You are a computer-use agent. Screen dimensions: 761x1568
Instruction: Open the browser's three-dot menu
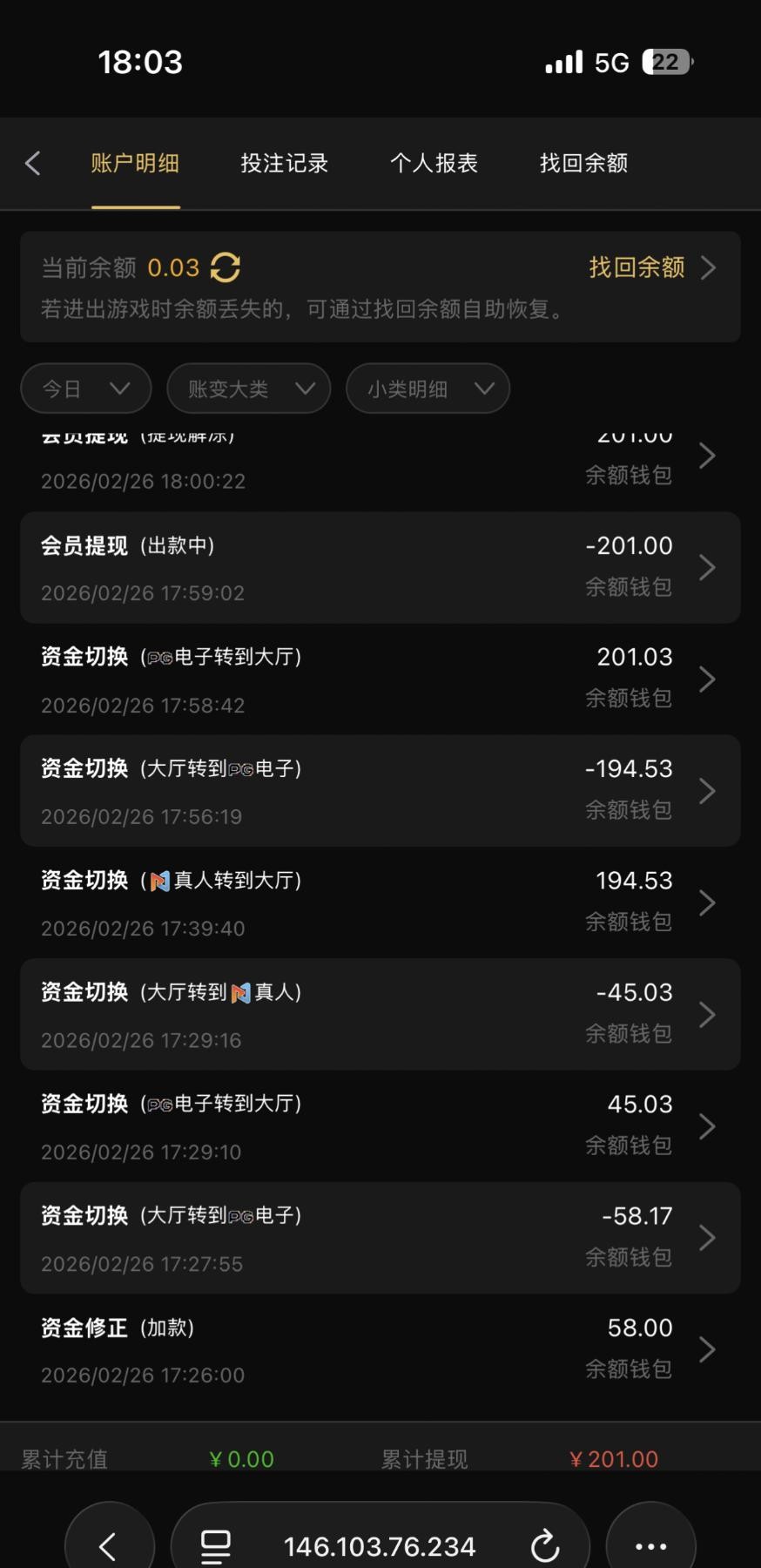(x=650, y=1546)
